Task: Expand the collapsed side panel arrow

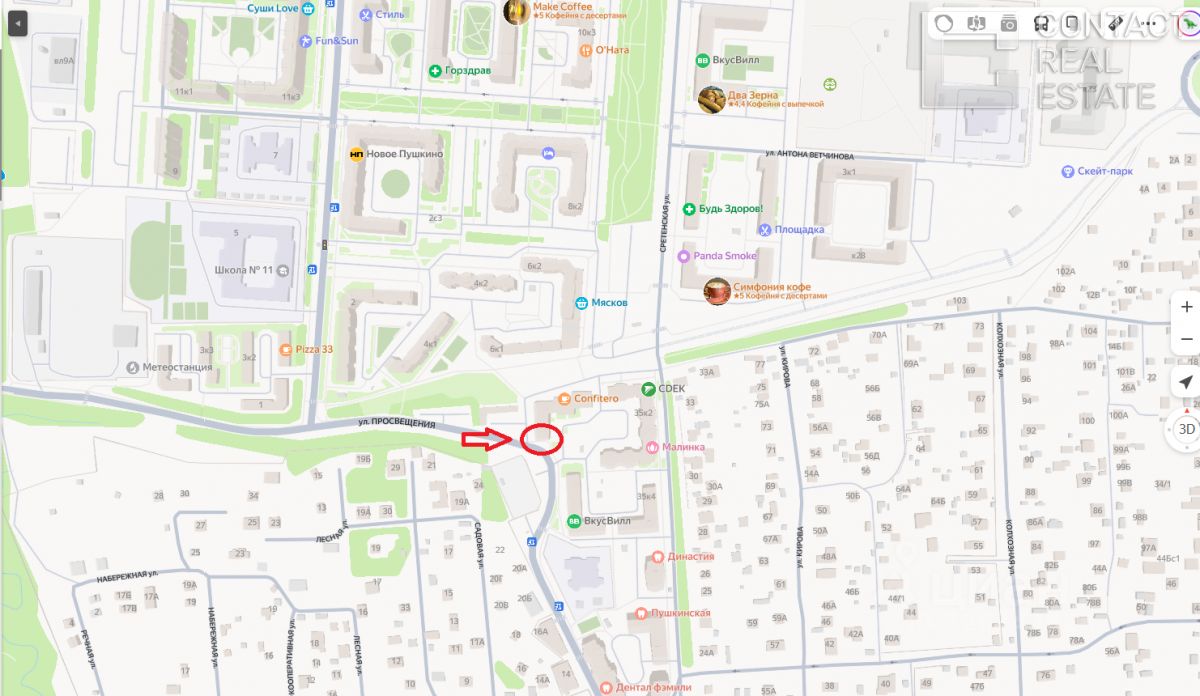Action: tap(17, 24)
